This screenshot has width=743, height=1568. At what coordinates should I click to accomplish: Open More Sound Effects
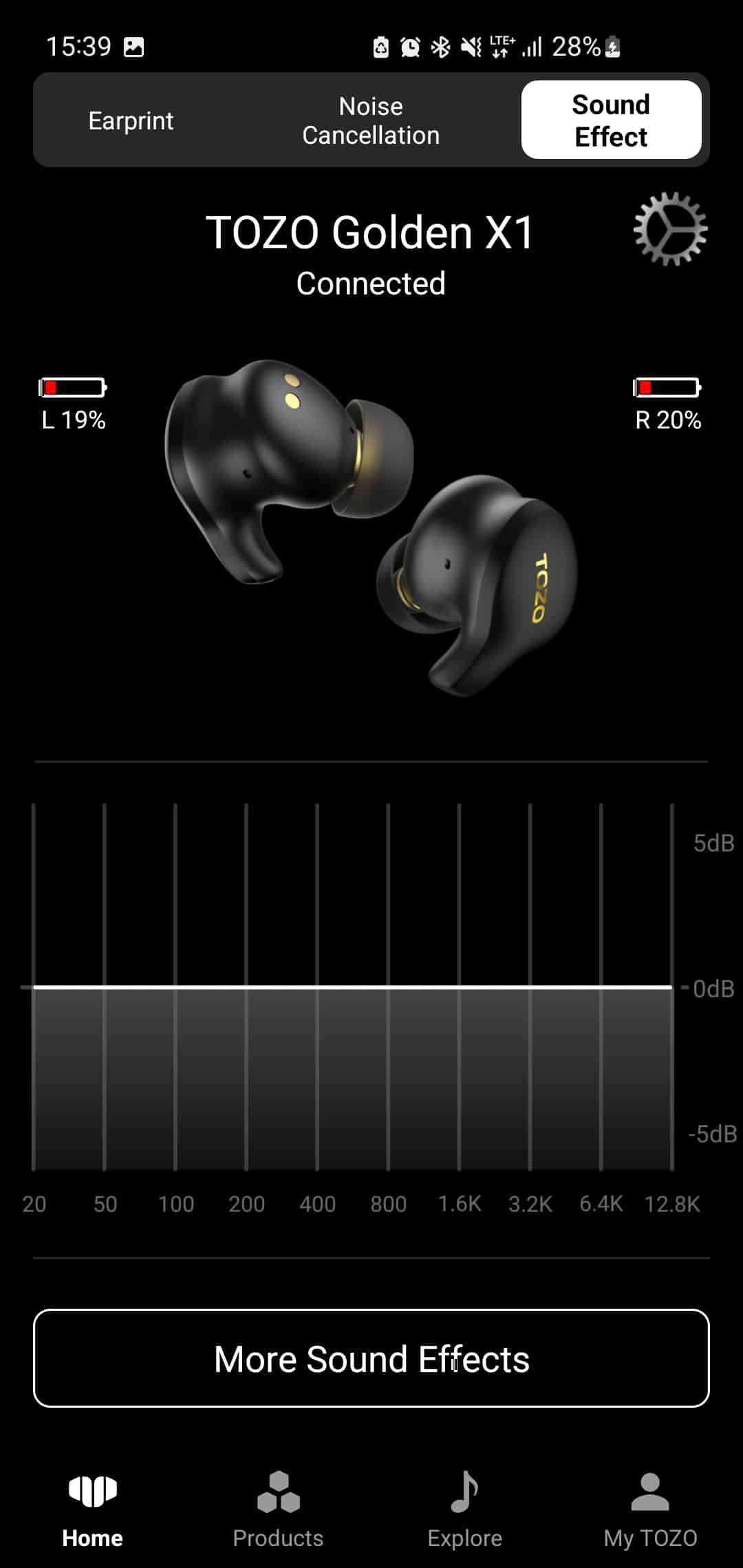point(371,1358)
